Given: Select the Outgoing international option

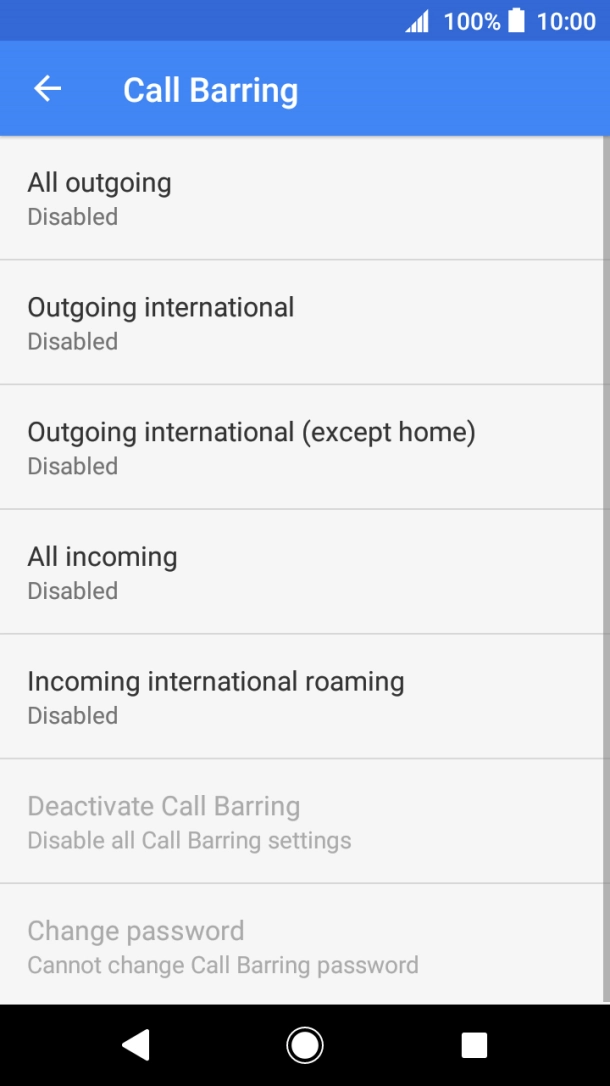Looking at the screenshot, I should 300,322.
